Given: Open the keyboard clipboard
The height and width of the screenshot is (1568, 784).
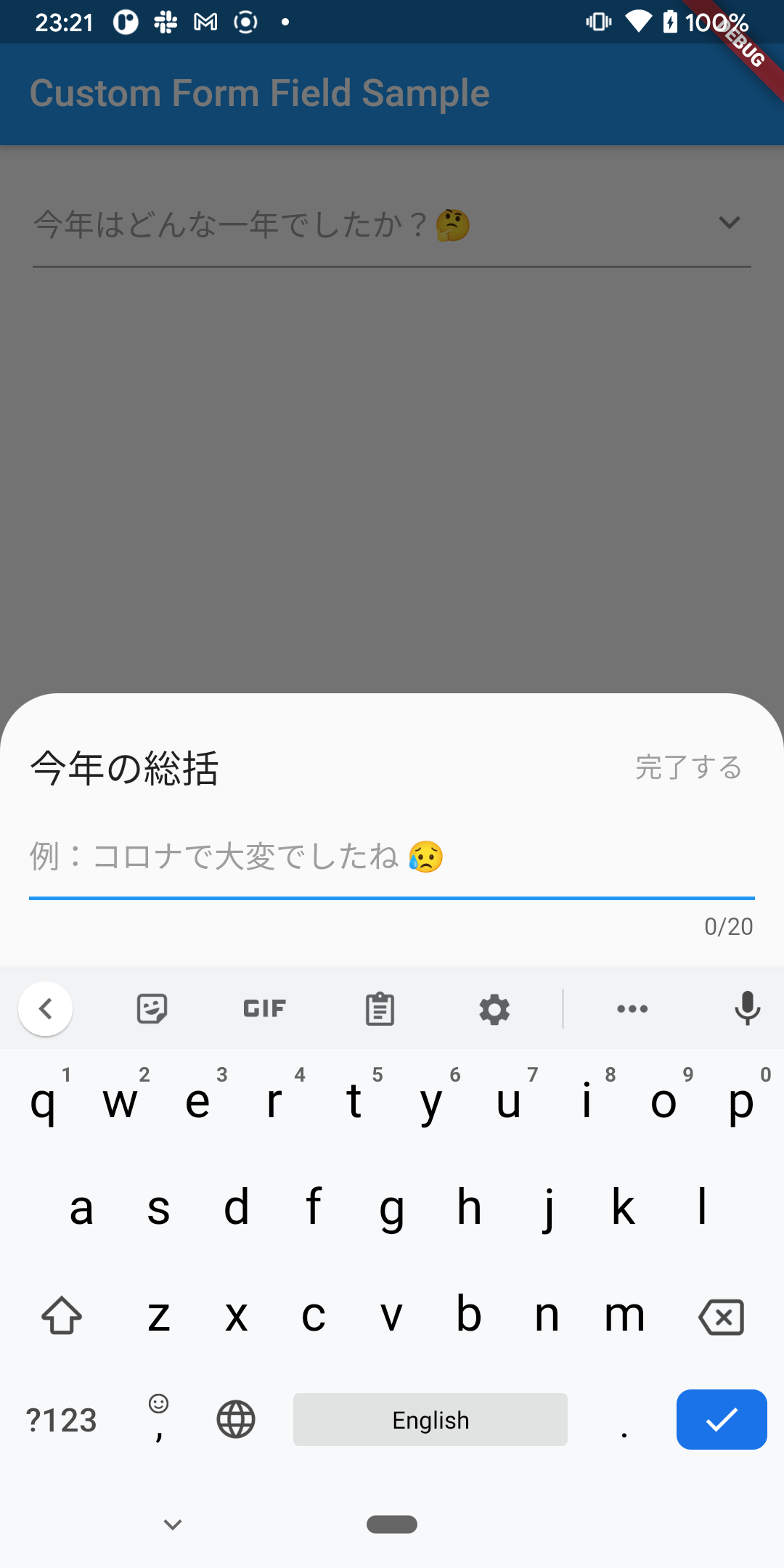Looking at the screenshot, I should tap(380, 1008).
